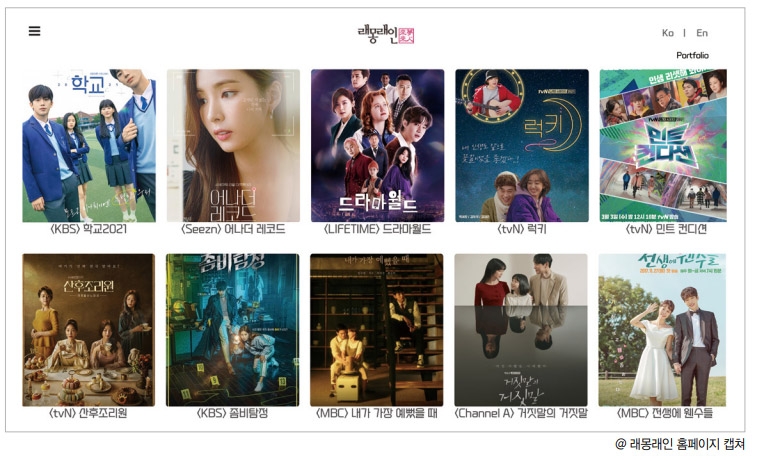757x461 pixels.
Task: Open the 민트 컨디션 poster
Action: point(663,145)
